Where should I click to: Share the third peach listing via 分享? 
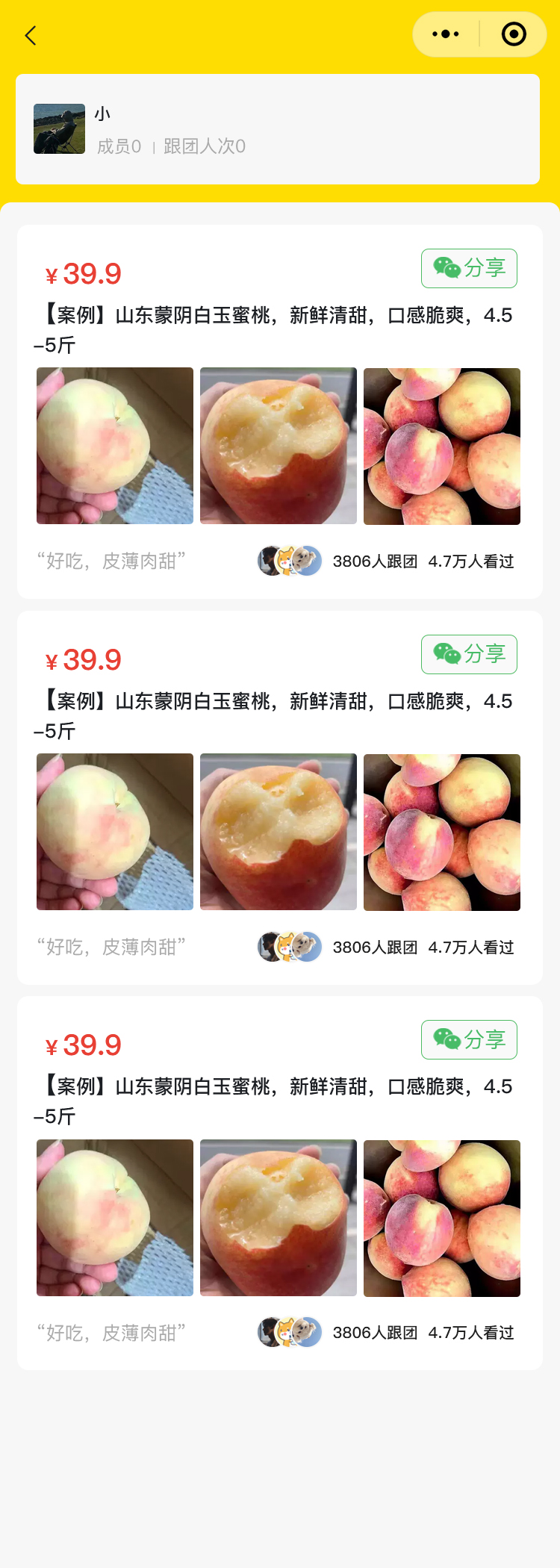pos(469,1039)
